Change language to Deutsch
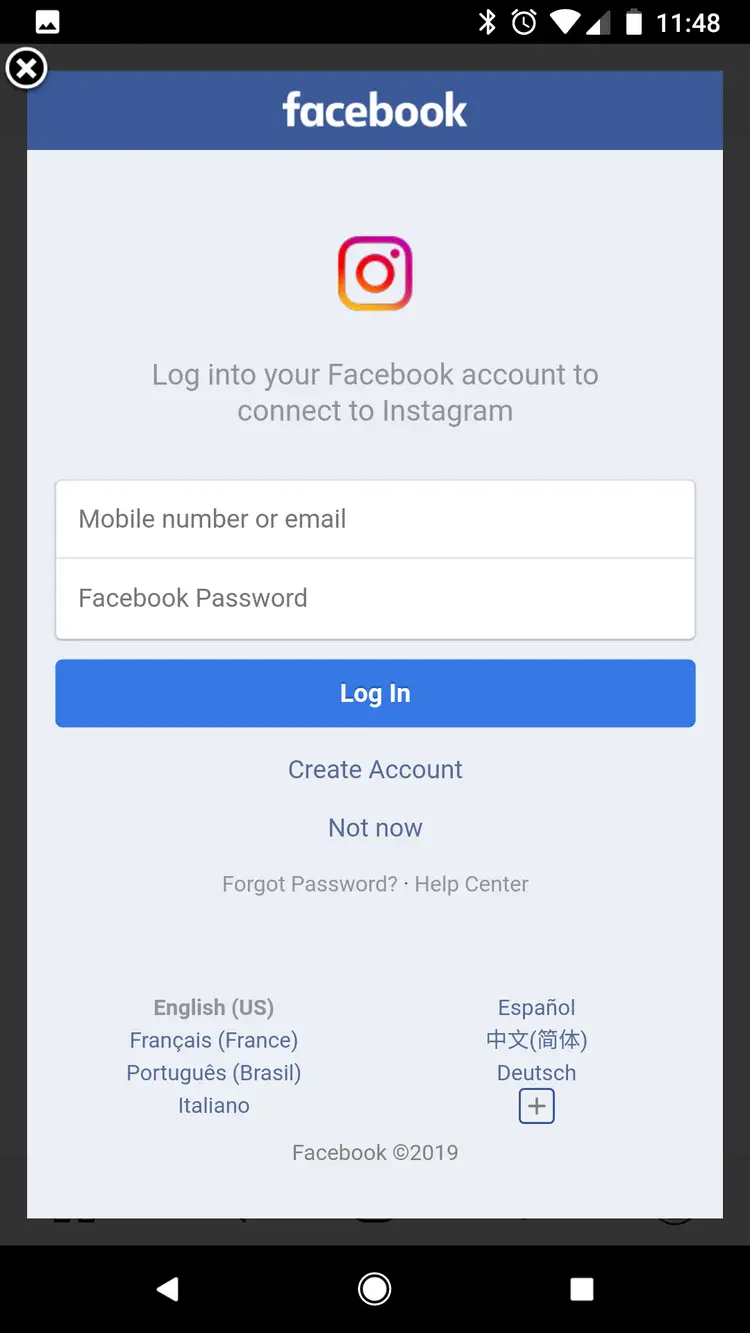Image resolution: width=750 pixels, height=1333 pixels. [x=537, y=1073]
